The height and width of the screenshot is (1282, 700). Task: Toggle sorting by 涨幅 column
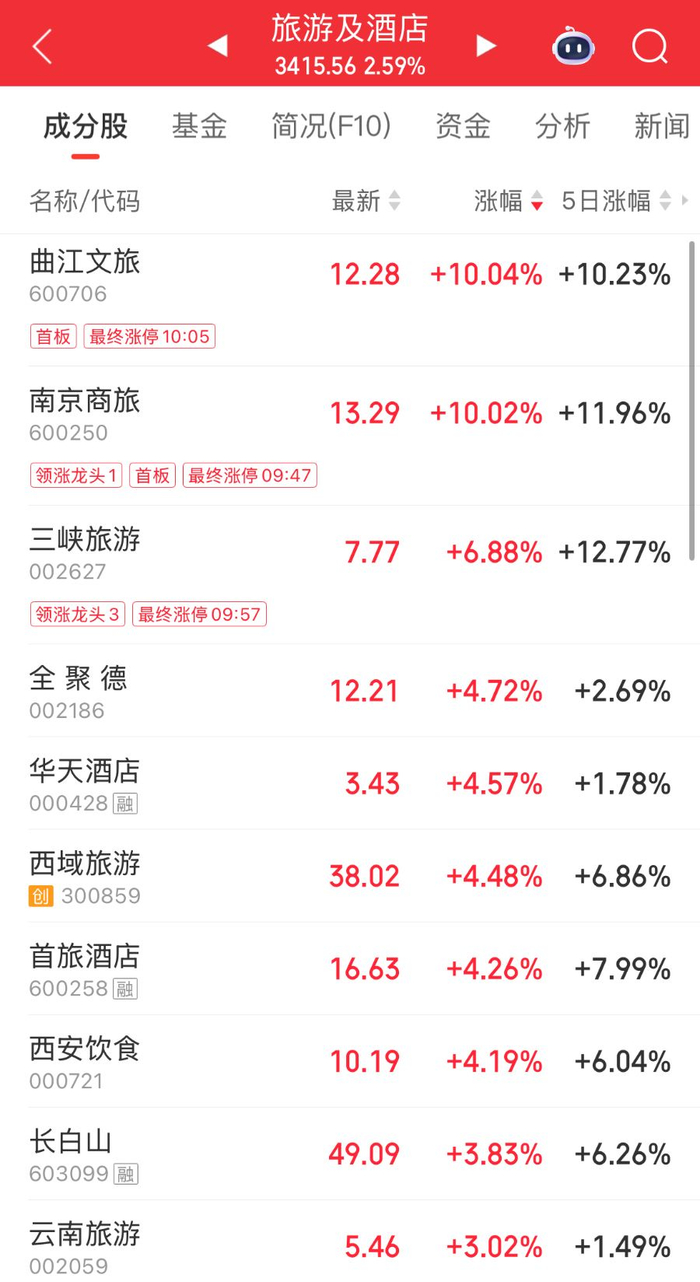pyautogui.click(x=508, y=201)
